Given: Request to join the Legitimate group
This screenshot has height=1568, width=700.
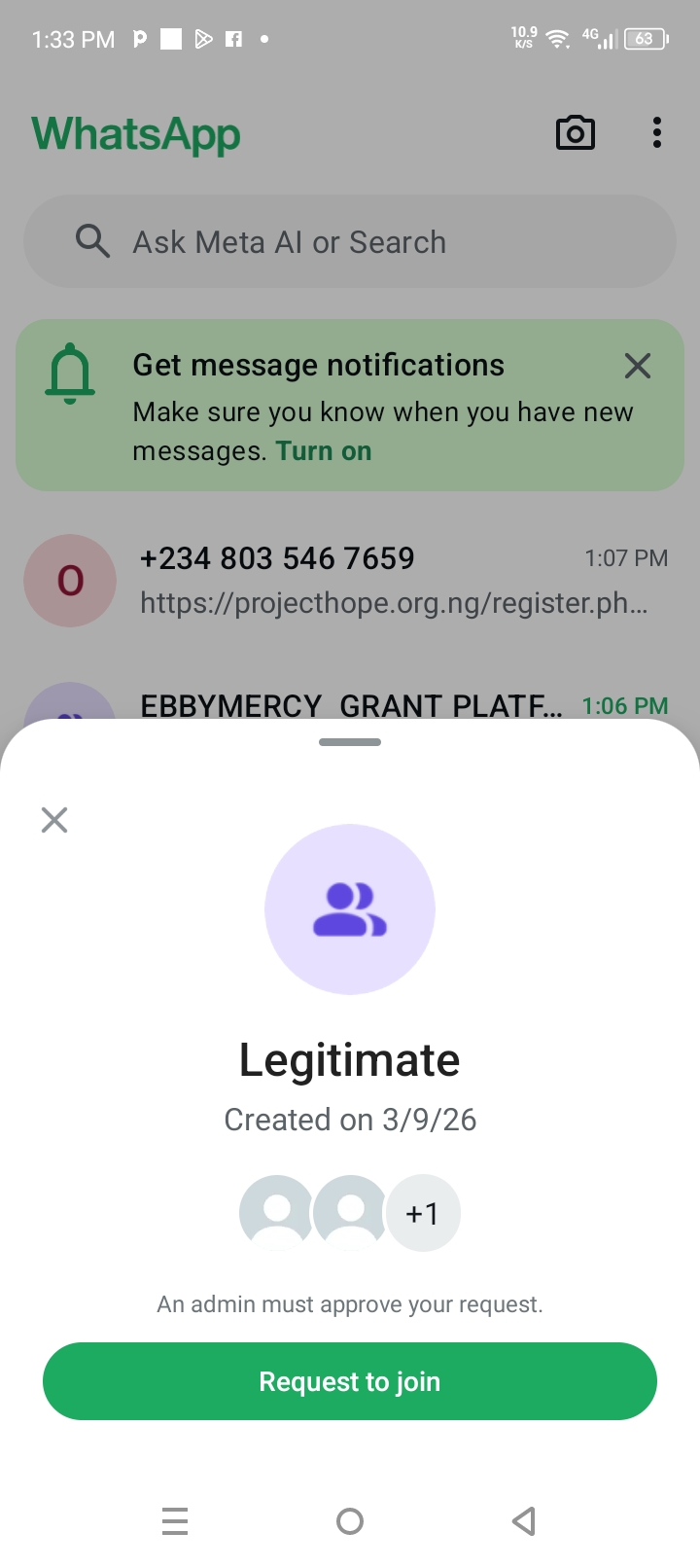Looking at the screenshot, I should coord(350,1381).
